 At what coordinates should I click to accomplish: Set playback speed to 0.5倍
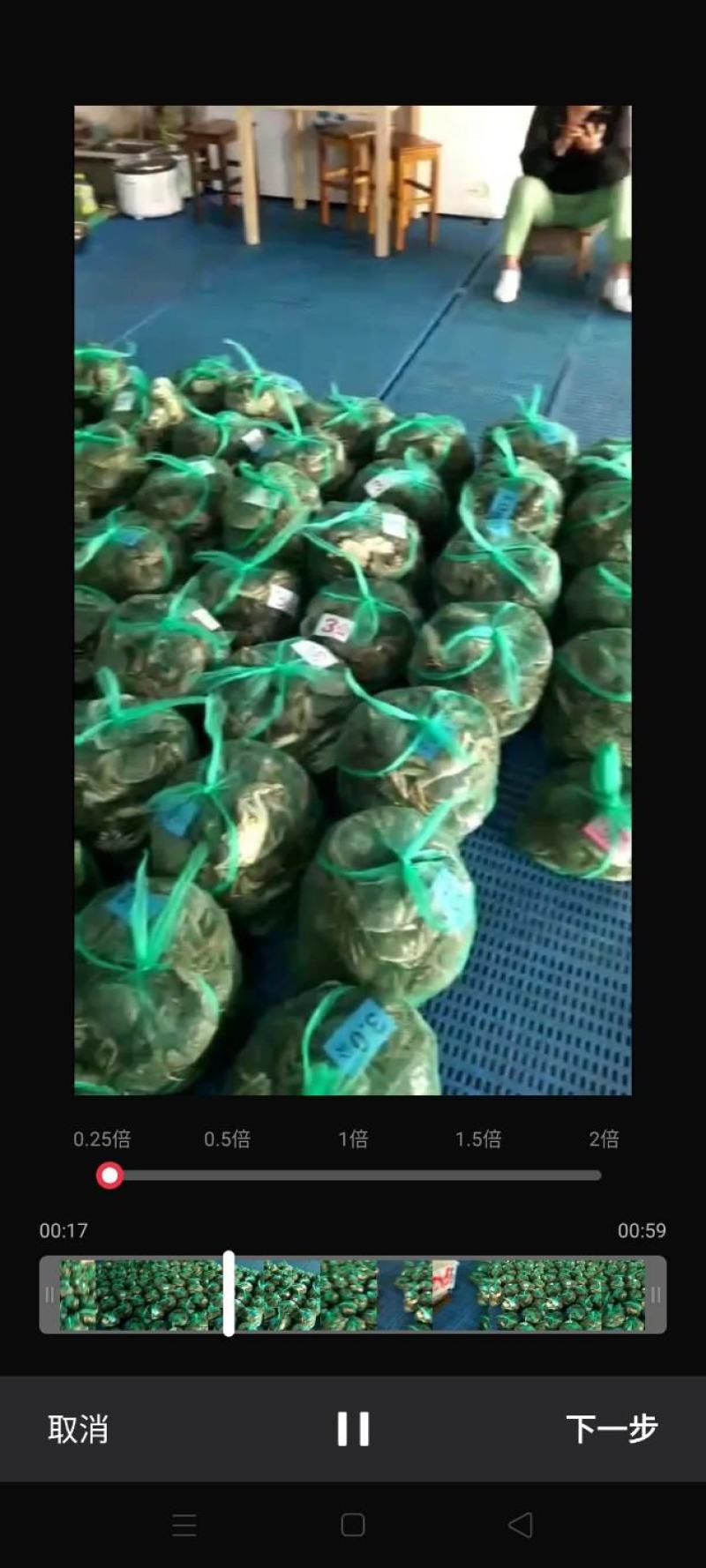tap(227, 1139)
